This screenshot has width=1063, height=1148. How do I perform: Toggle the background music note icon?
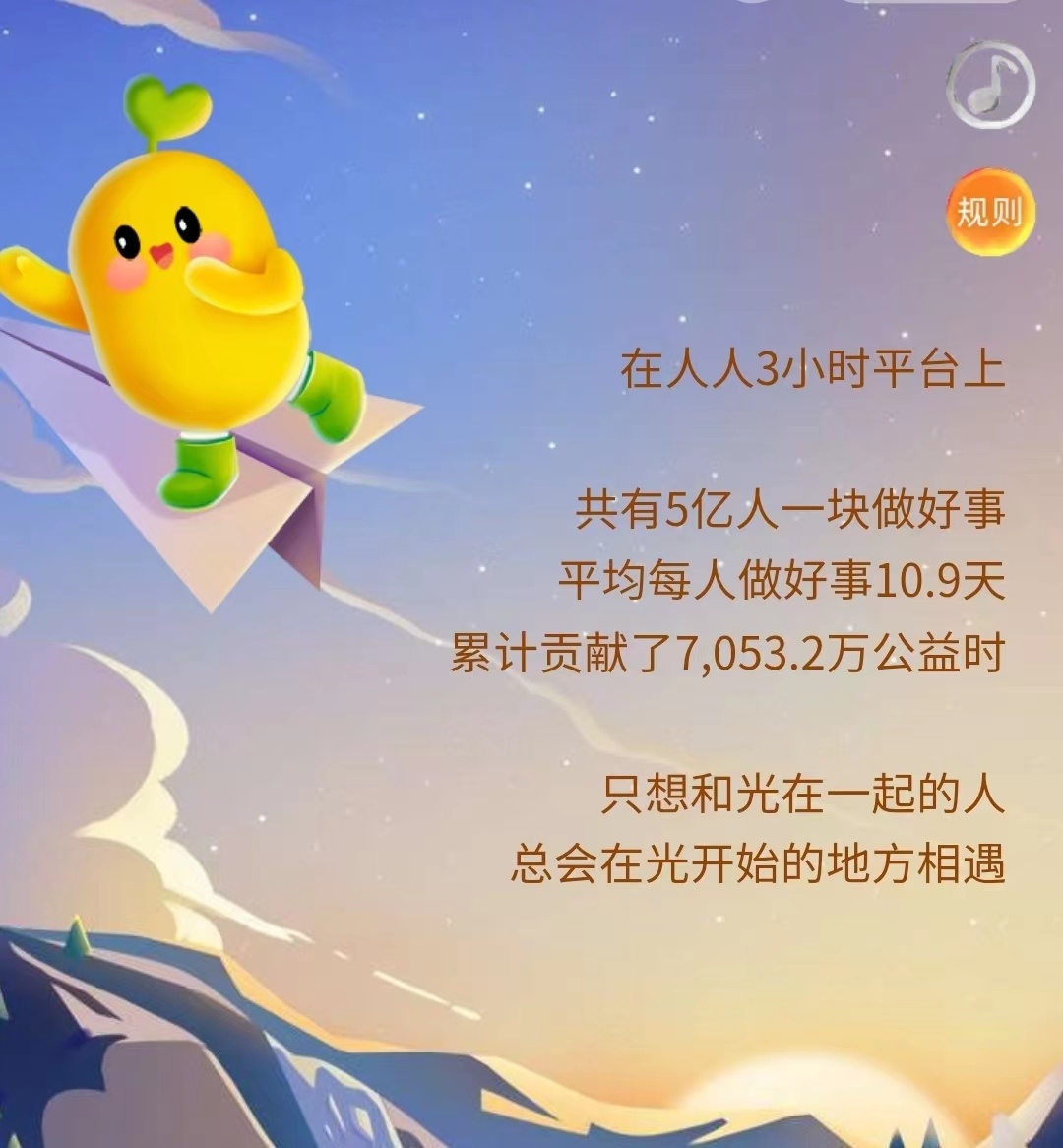[x=990, y=86]
